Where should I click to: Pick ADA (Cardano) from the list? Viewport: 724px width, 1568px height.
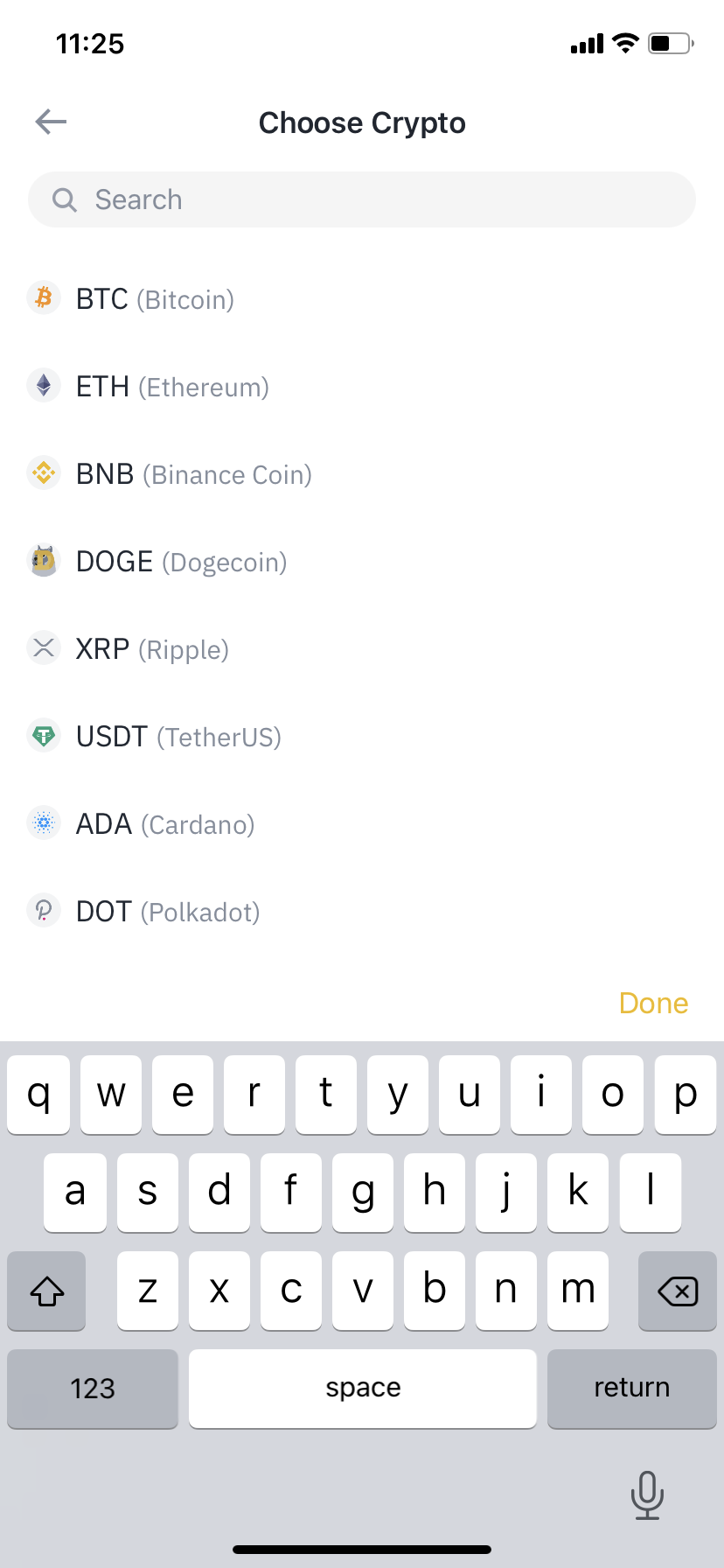[x=165, y=824]
